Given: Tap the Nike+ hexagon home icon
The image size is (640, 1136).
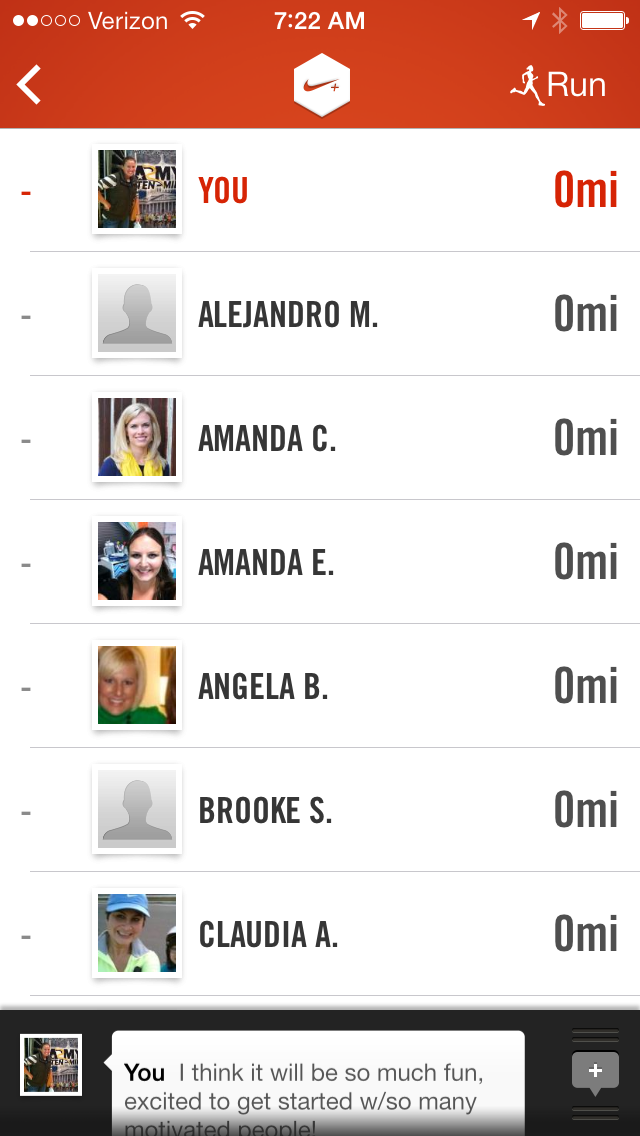Looking at the screenshot, I should tap(321, 85).
